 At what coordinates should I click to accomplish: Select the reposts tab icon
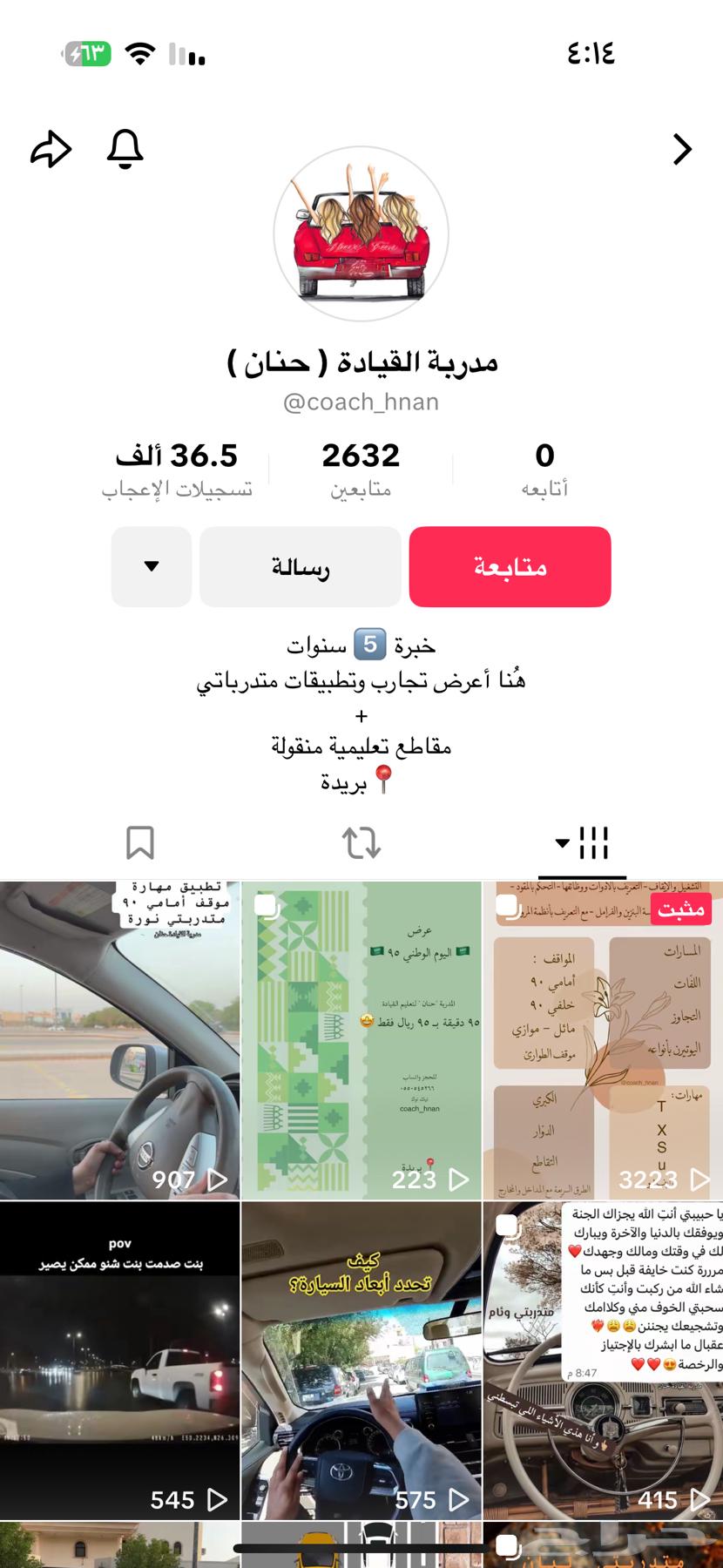(x=361, y=842)
